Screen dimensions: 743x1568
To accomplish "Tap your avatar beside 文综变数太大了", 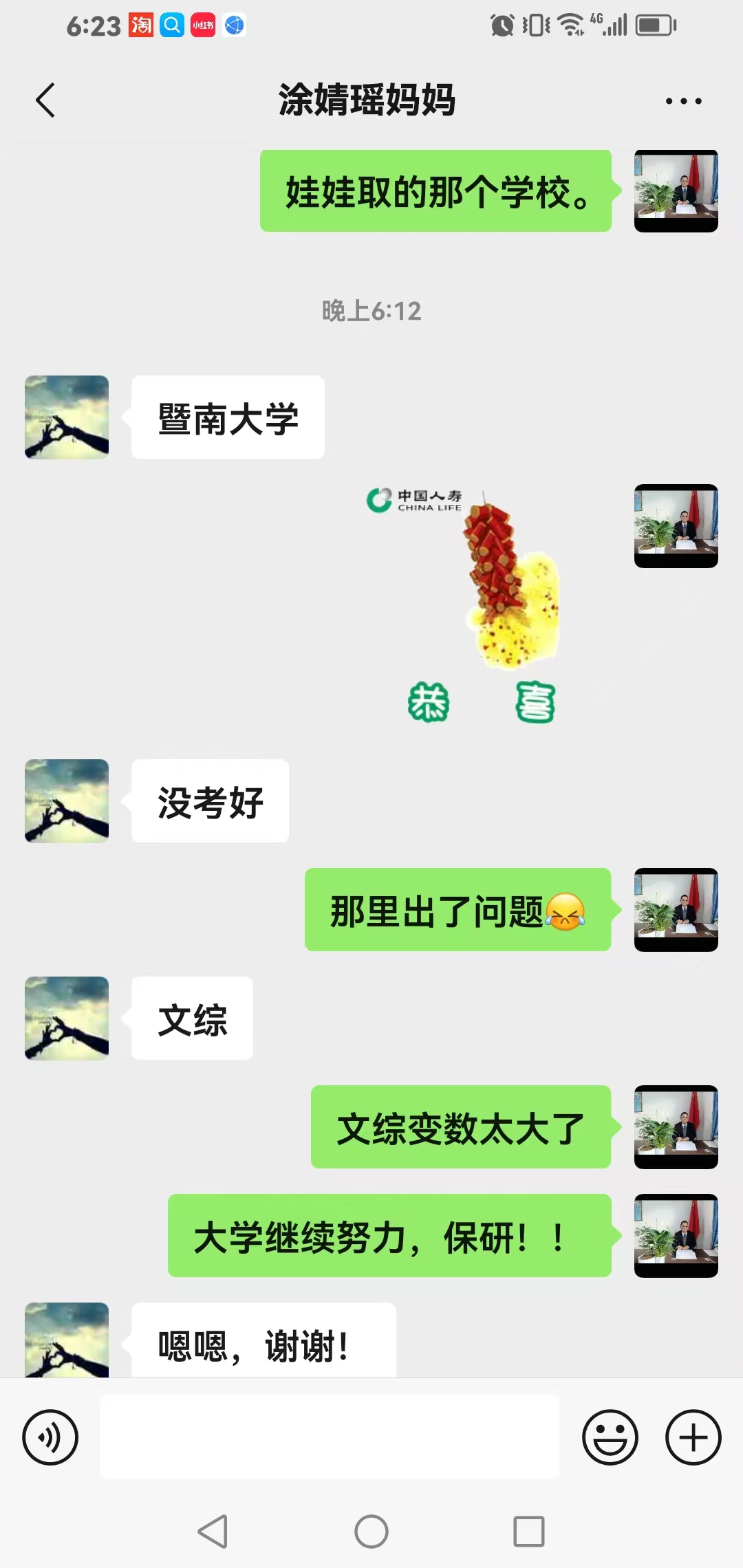I will 676,1127.
